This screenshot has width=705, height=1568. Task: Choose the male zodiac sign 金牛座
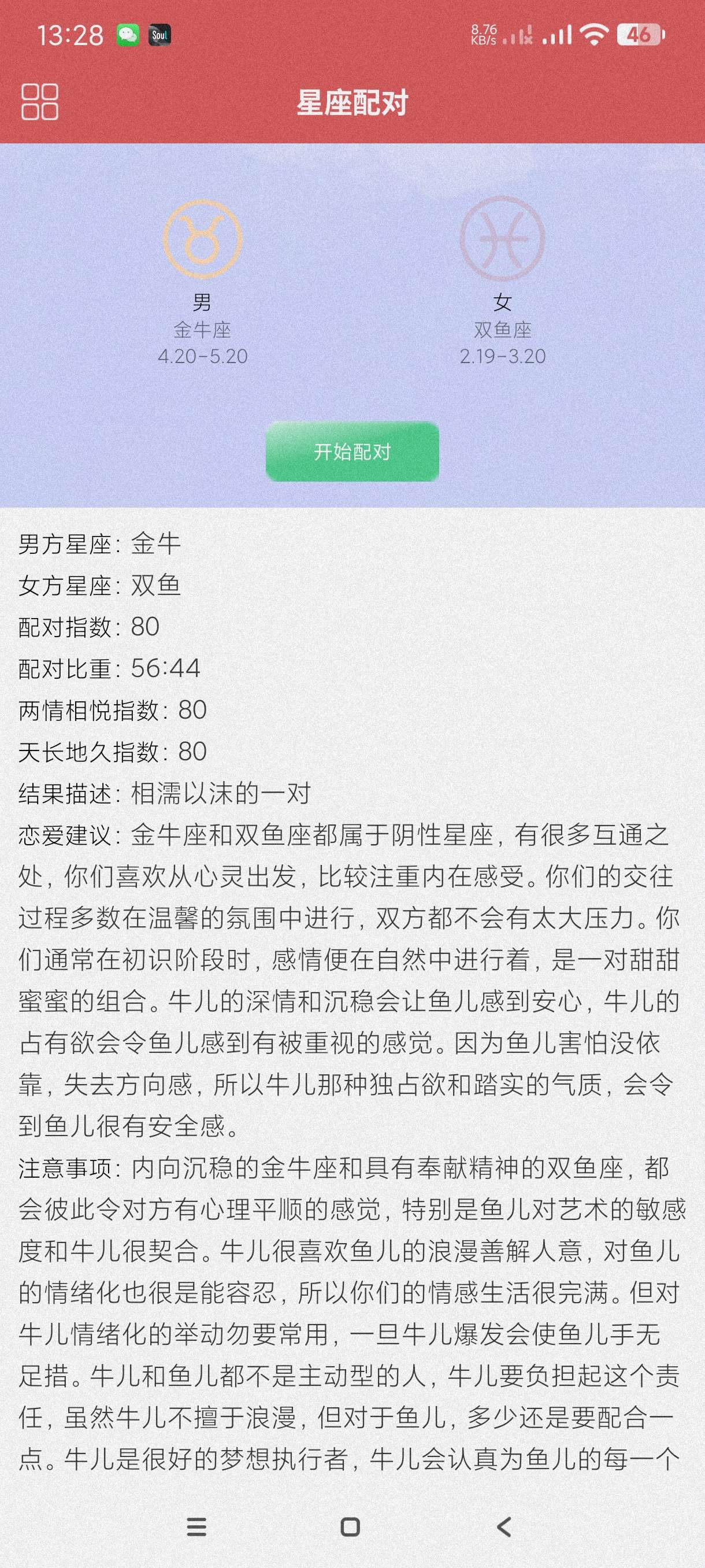(203, 240)
